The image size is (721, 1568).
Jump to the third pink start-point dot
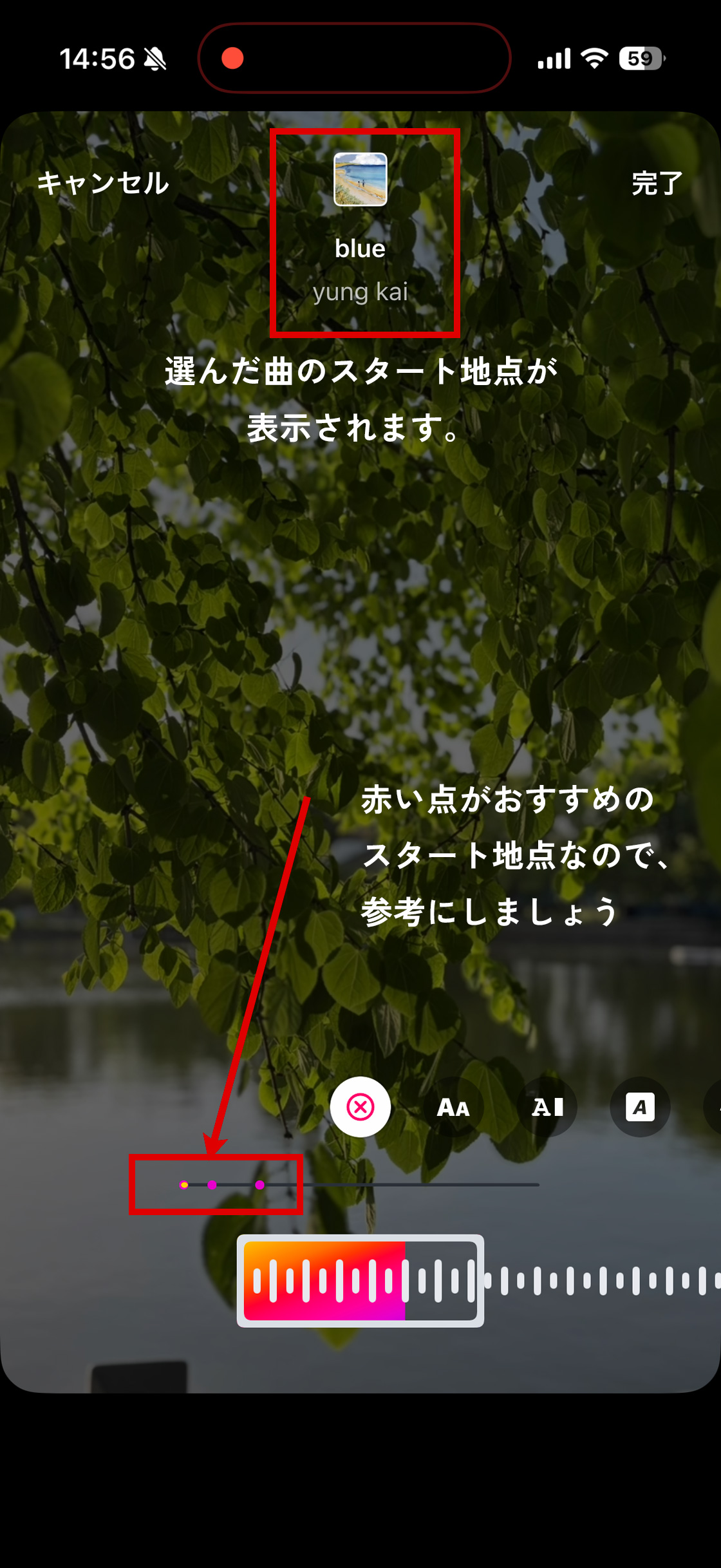pyautogui.click(x=259, y=1185)
